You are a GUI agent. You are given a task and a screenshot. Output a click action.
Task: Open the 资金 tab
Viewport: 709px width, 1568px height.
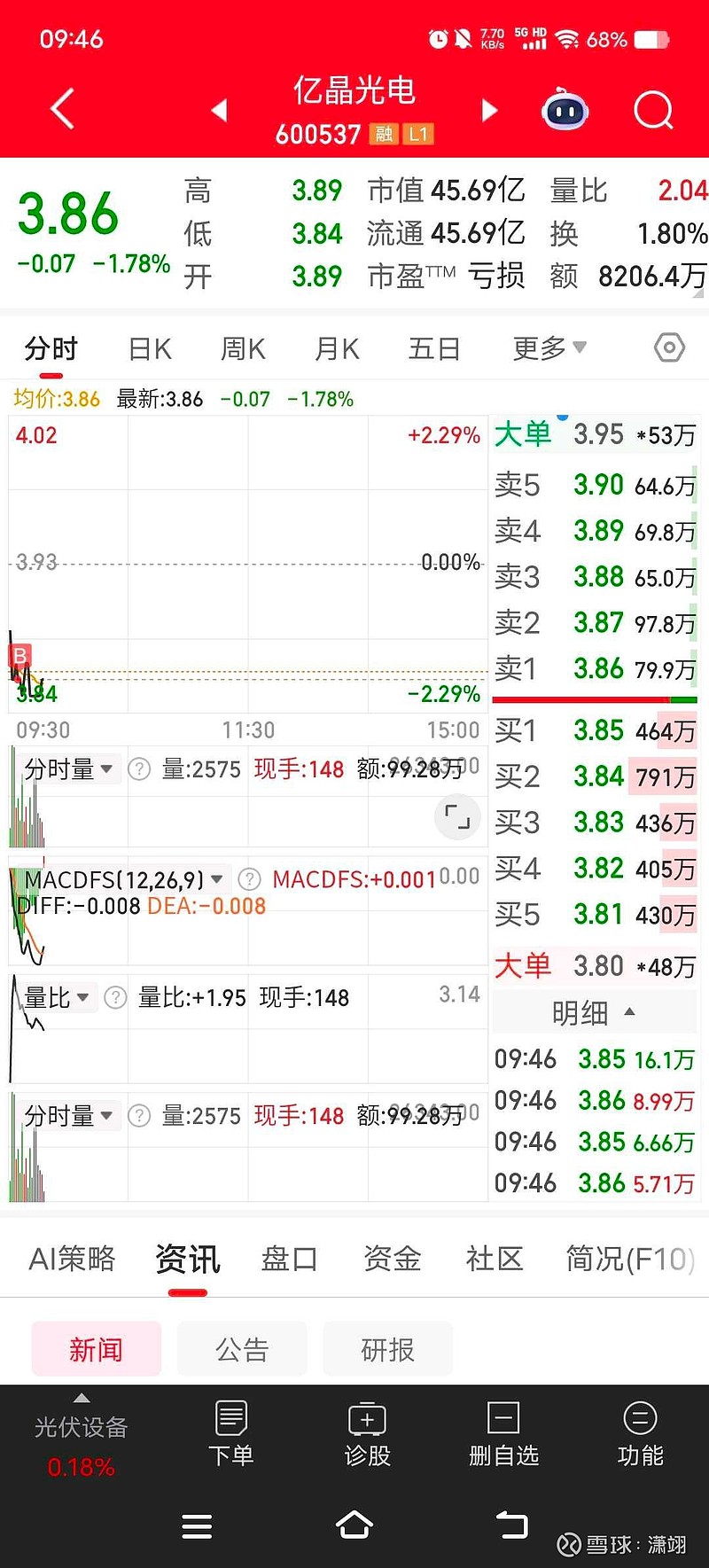click(x=392, y=1259)
